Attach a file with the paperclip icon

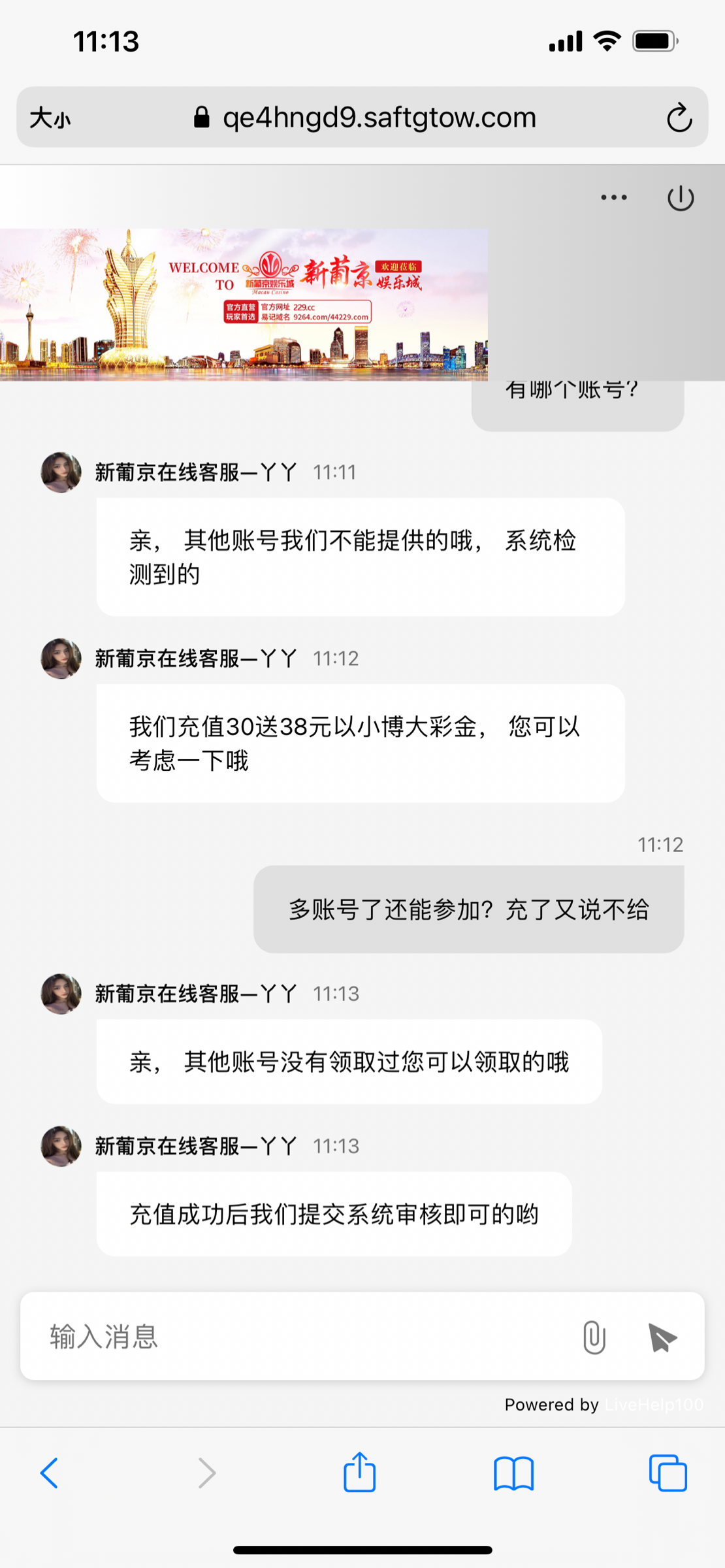594,1337
